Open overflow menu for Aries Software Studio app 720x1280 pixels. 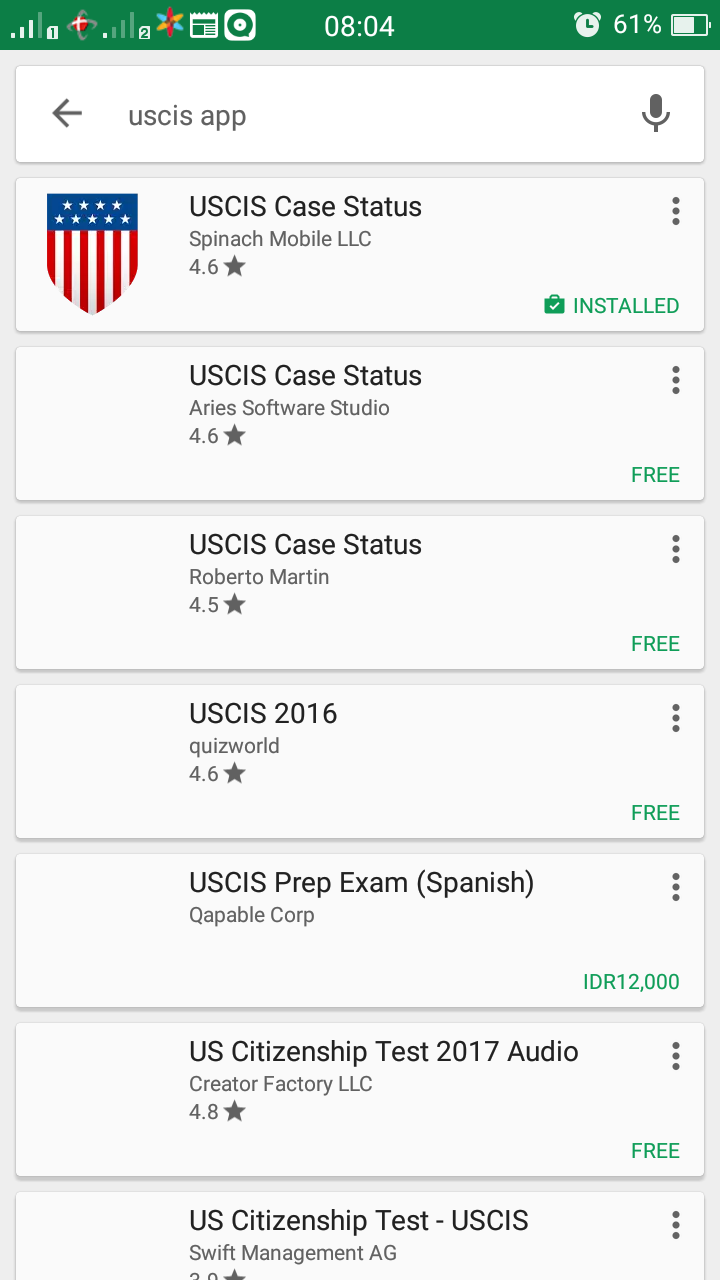click(x=676, y=380)
